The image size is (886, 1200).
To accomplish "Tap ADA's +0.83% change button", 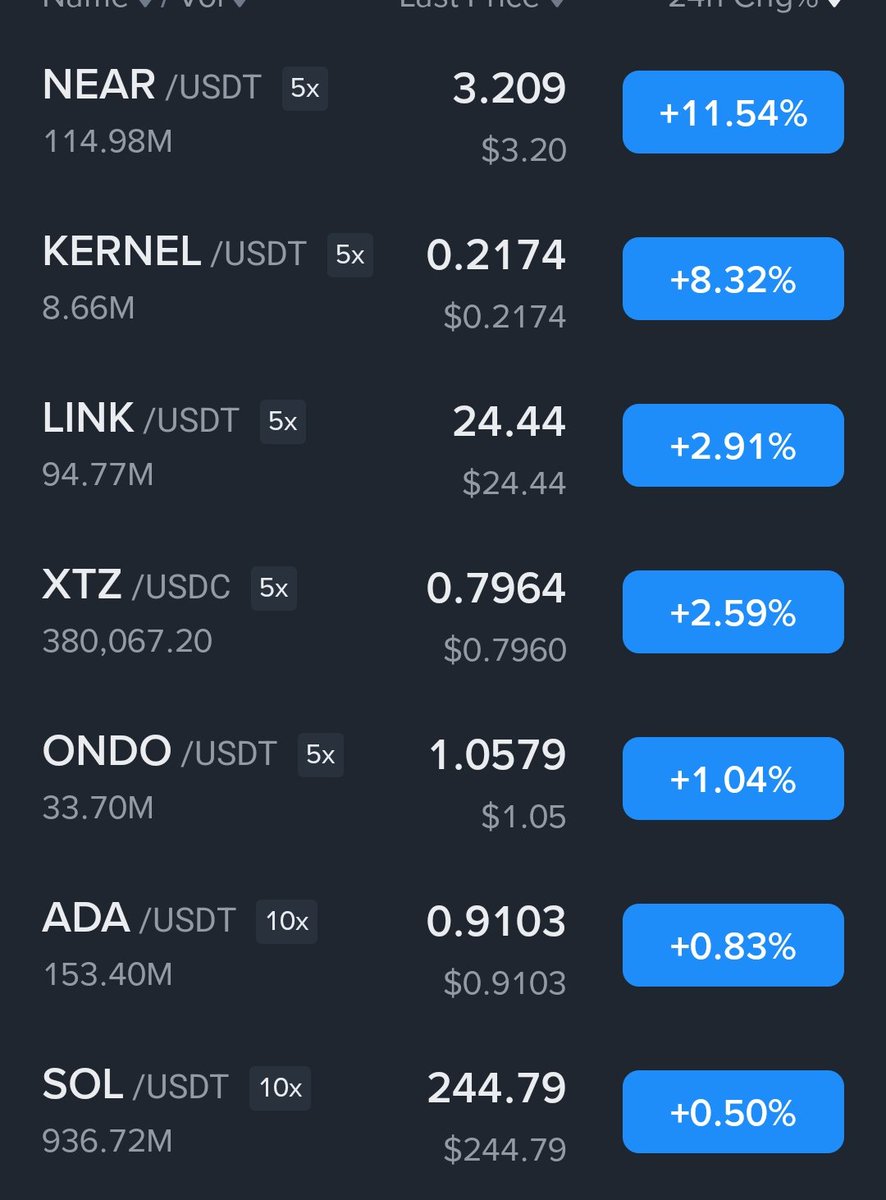I will (733, 945).
